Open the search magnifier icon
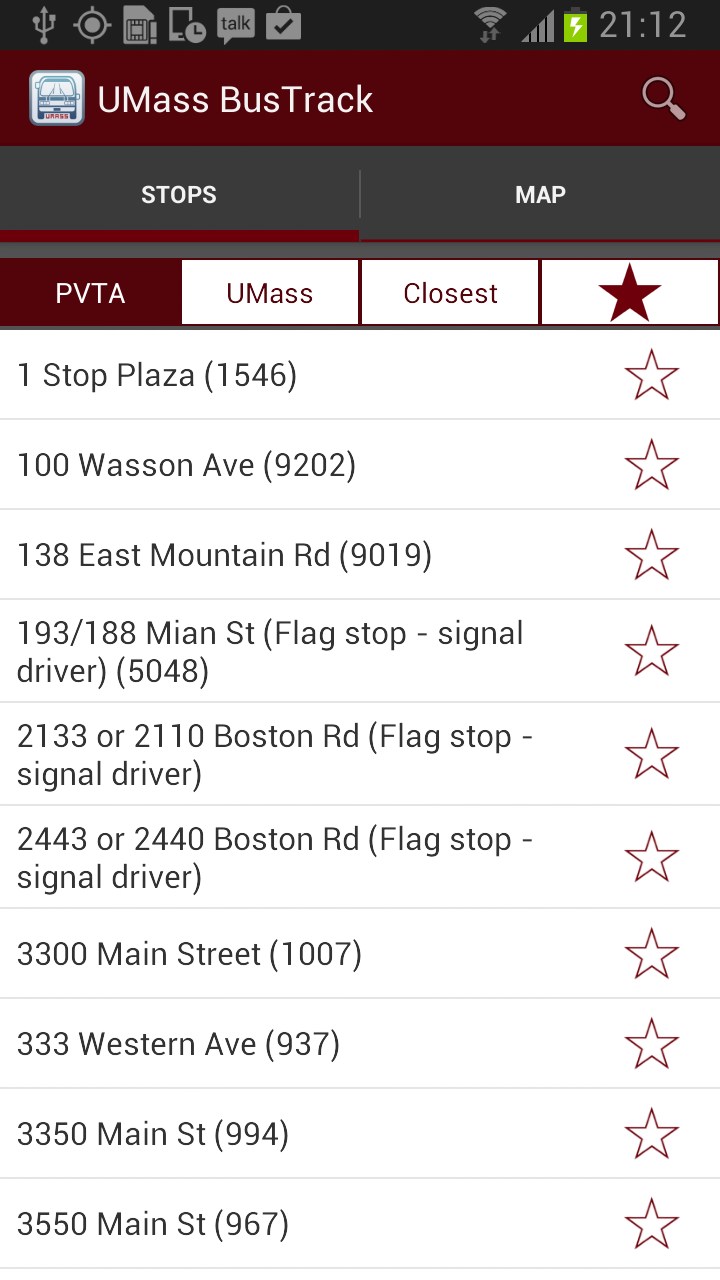Screen dimensions: 720x1280 (x=663, y=99)
